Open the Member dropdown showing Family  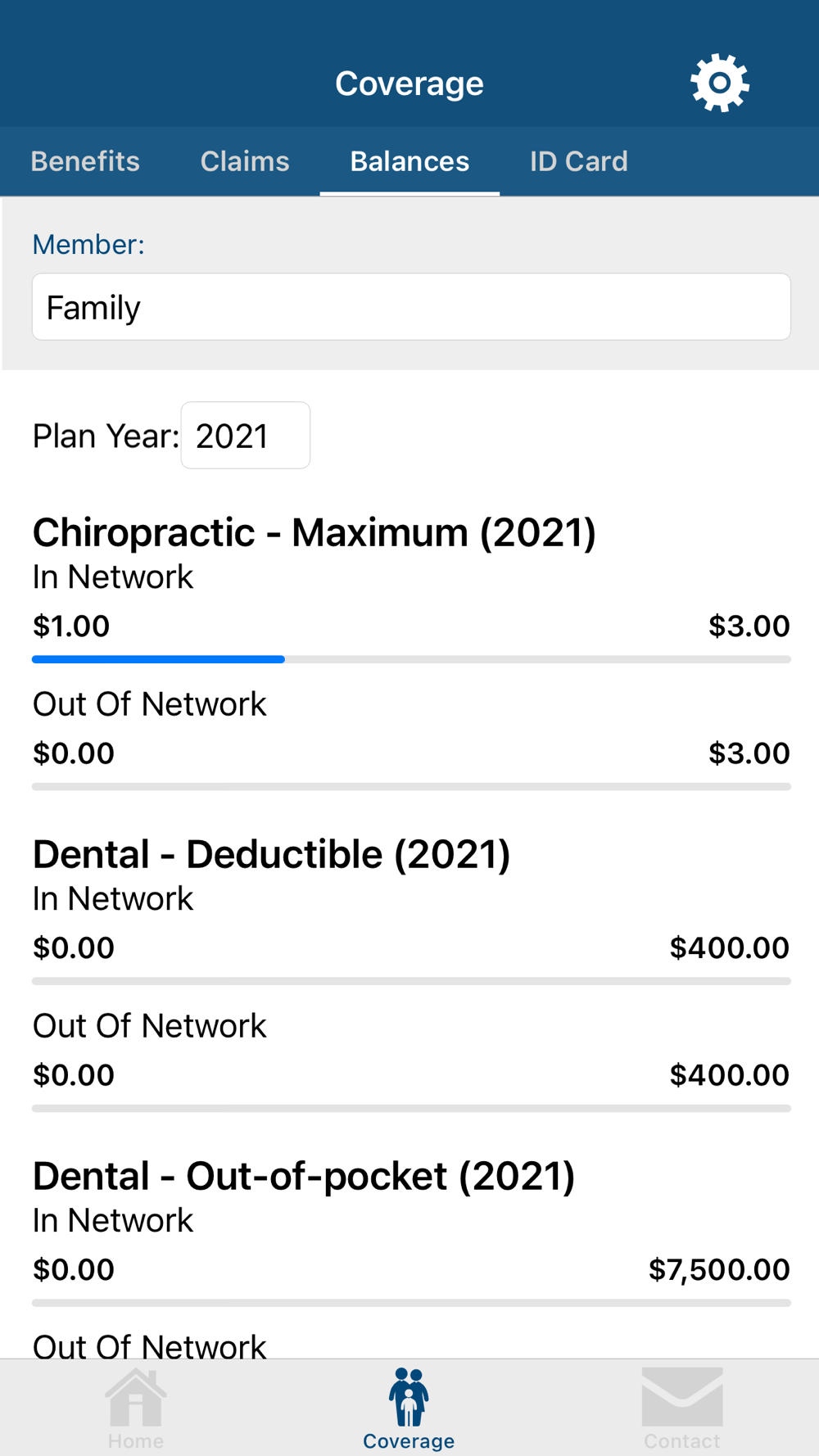411,307
